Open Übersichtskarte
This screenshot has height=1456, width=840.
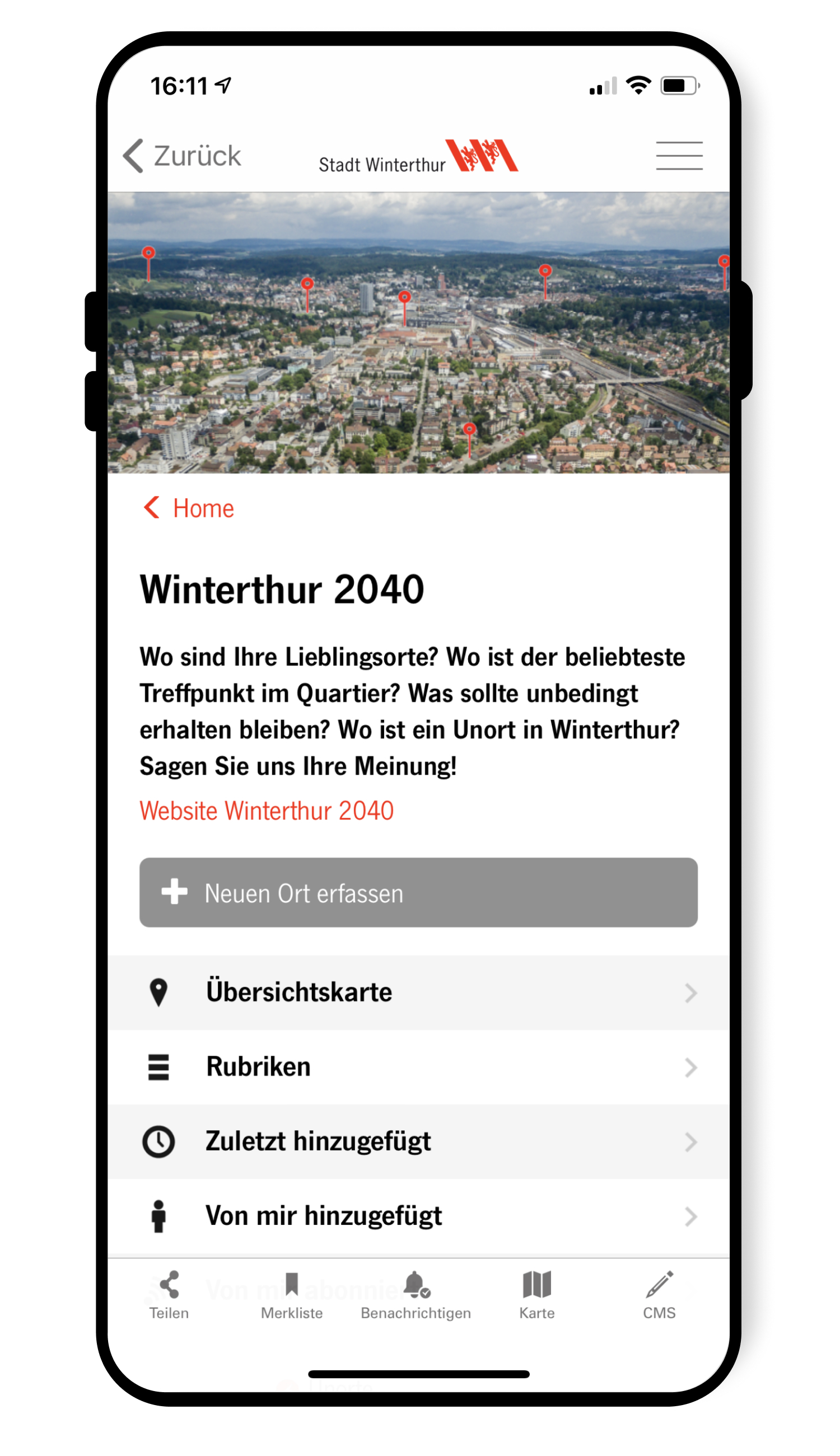tap(418, 992)
